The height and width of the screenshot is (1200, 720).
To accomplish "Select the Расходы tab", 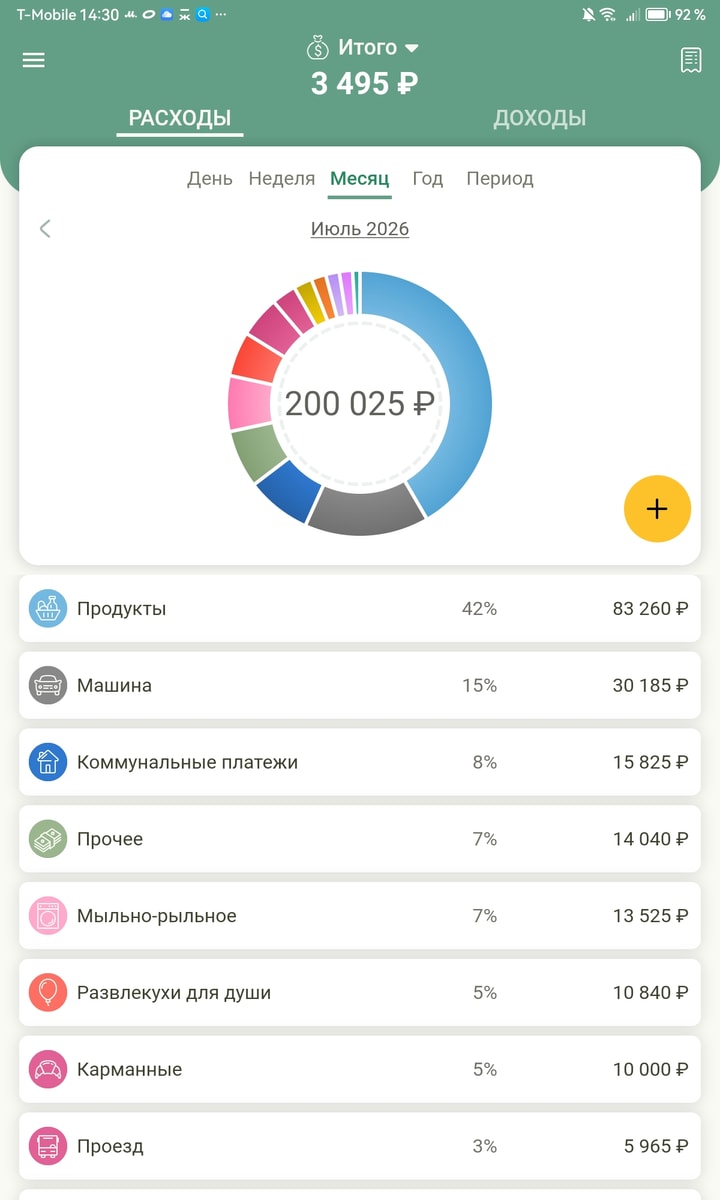I will pos(180,118).
